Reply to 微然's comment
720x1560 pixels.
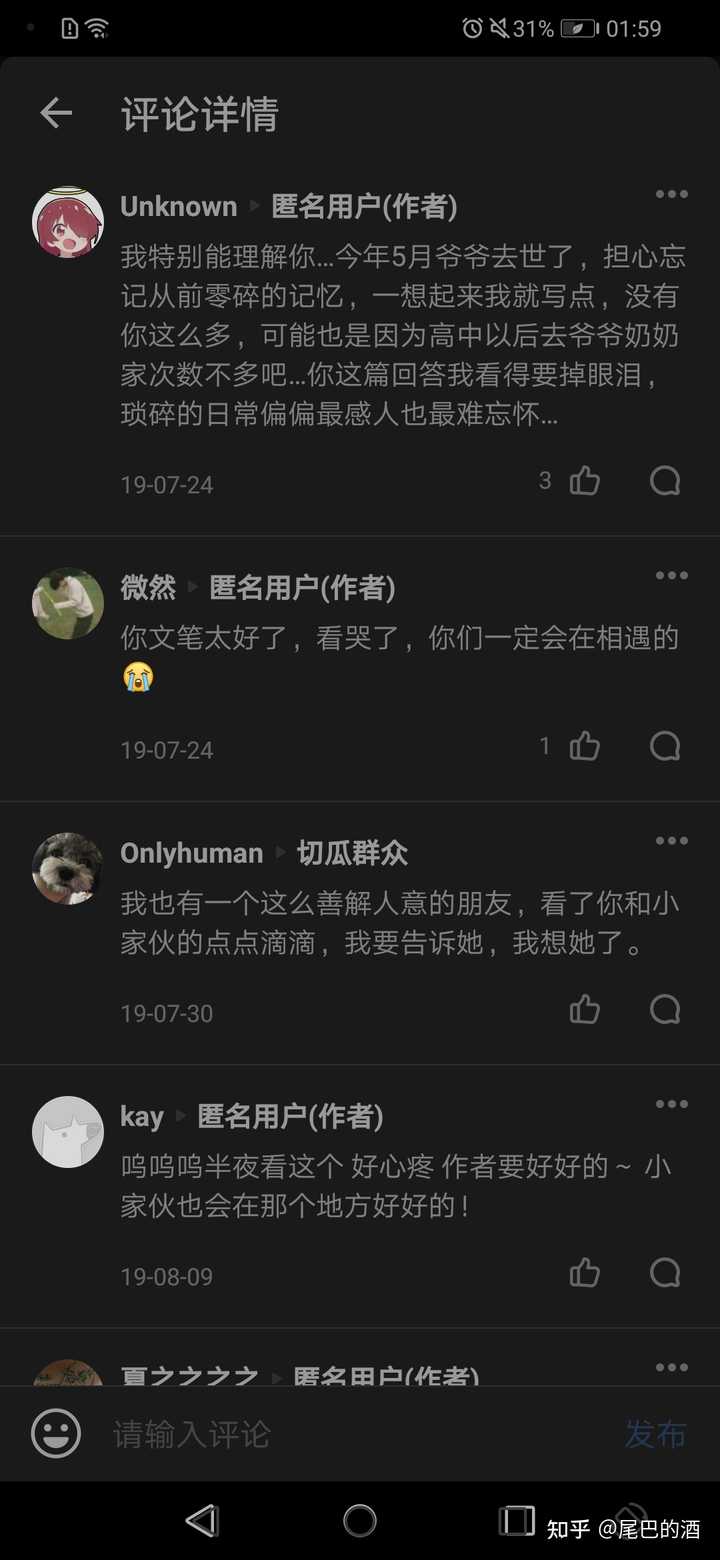pyautogui.click(x=665, y=746)
